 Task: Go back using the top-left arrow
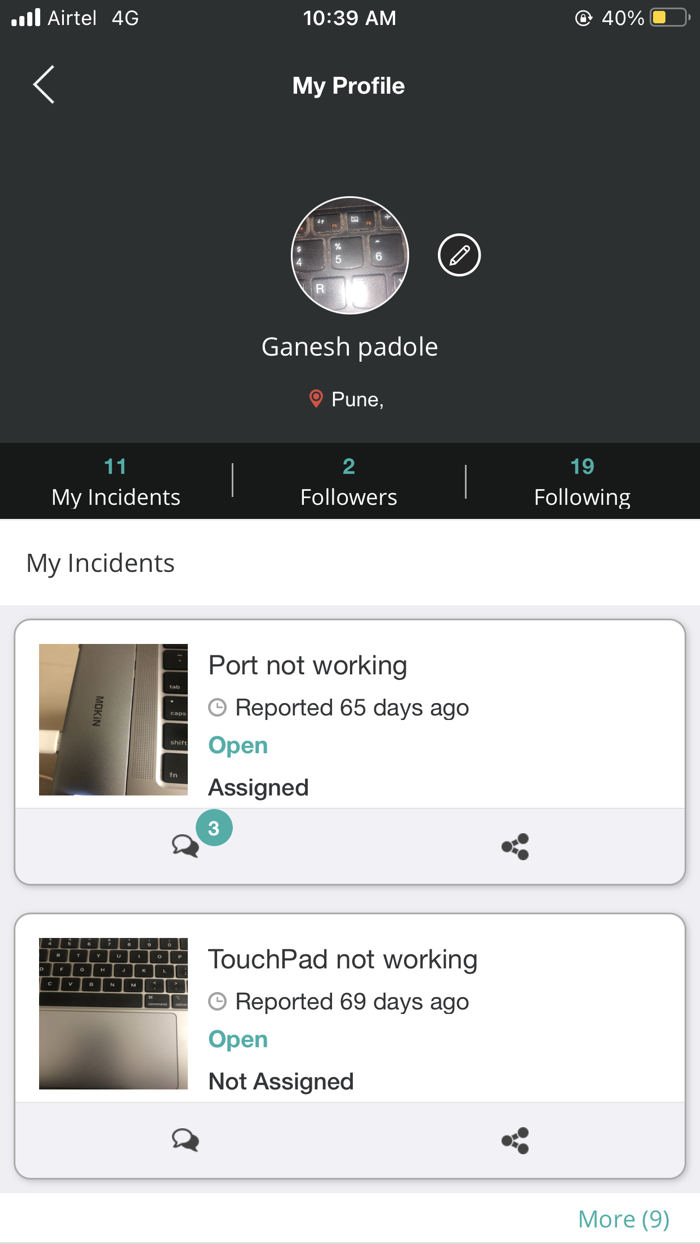(44, 85)
